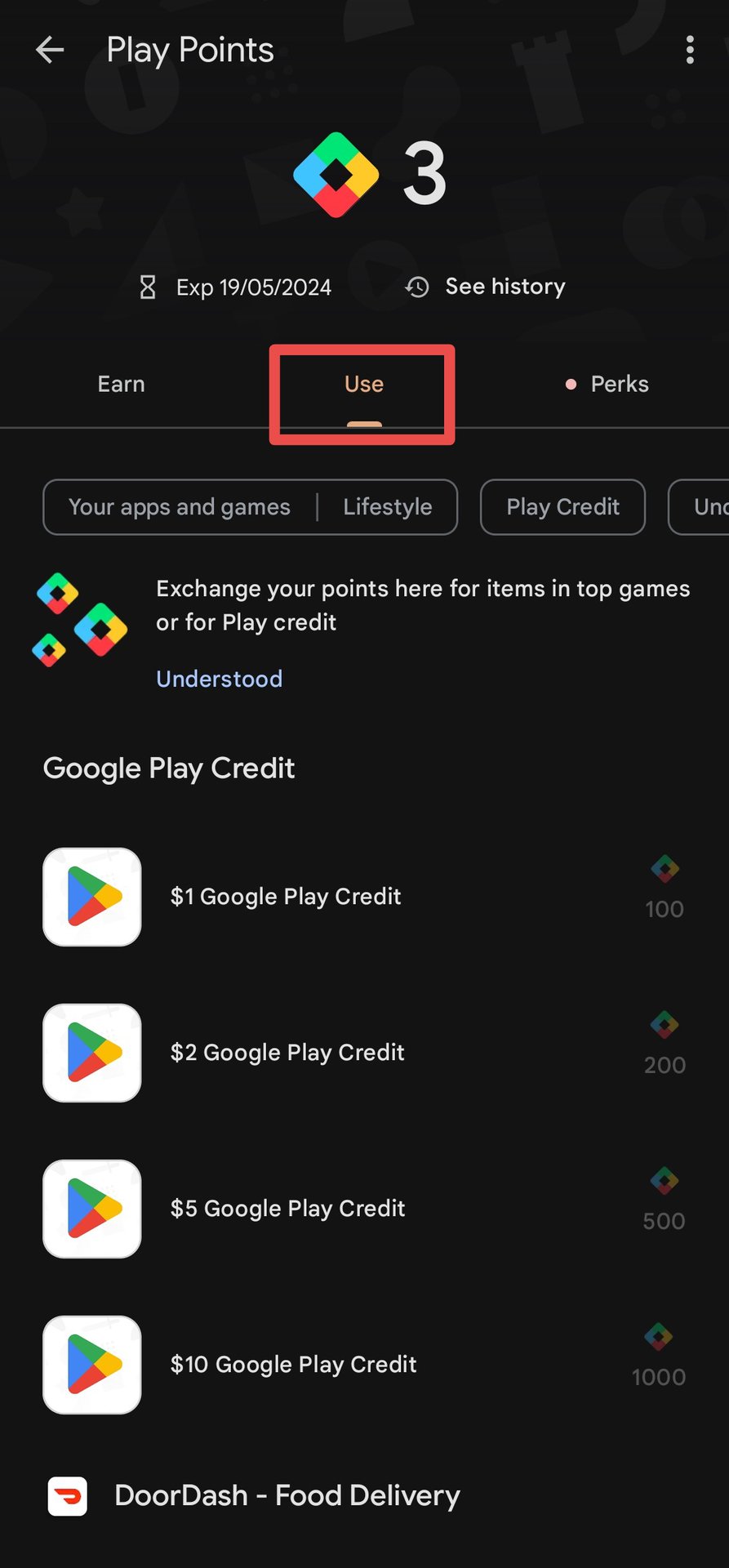Open the Perks tab

tap(620, 383)
